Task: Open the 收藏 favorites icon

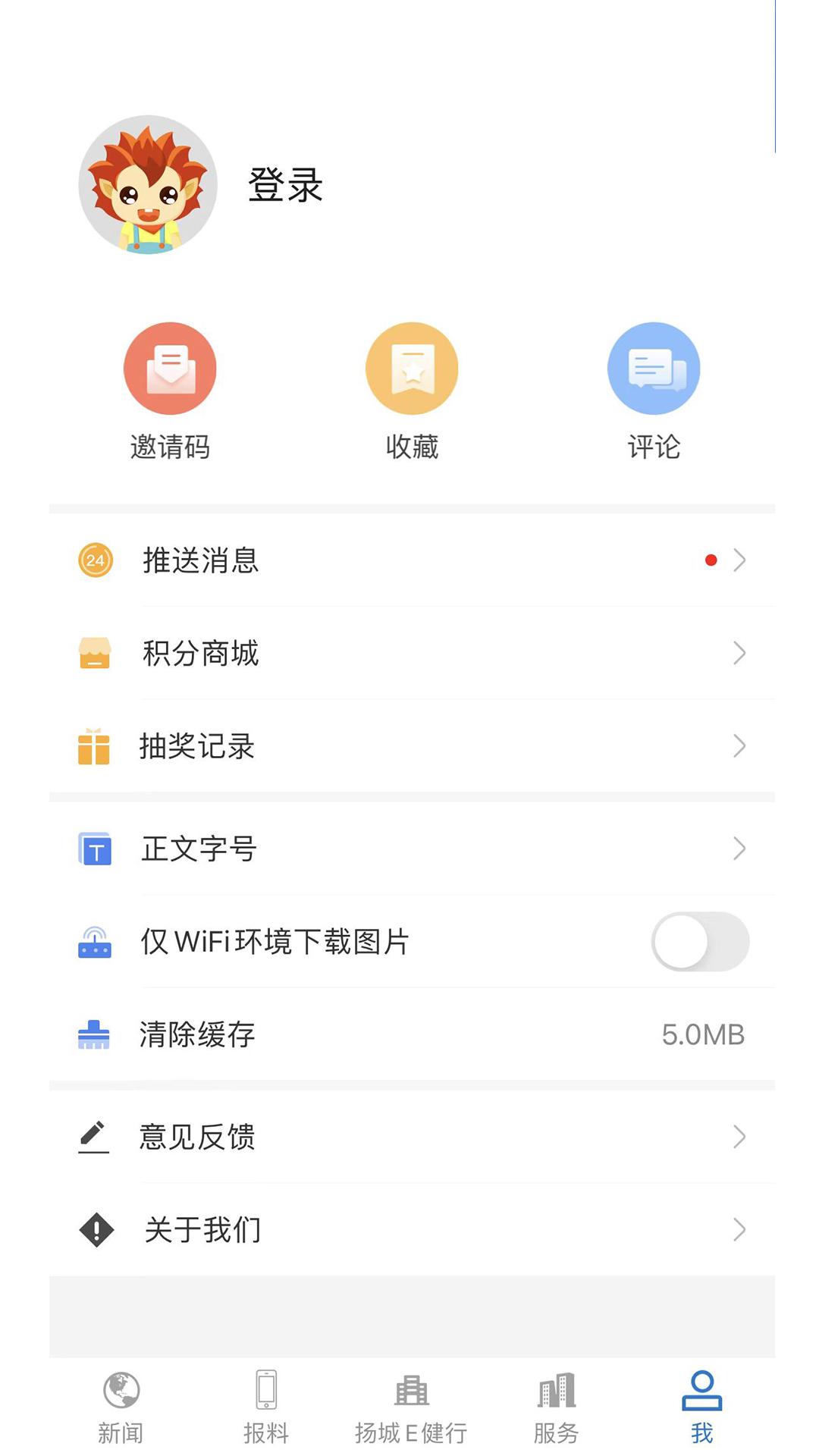Action: (x=412, y=367)
